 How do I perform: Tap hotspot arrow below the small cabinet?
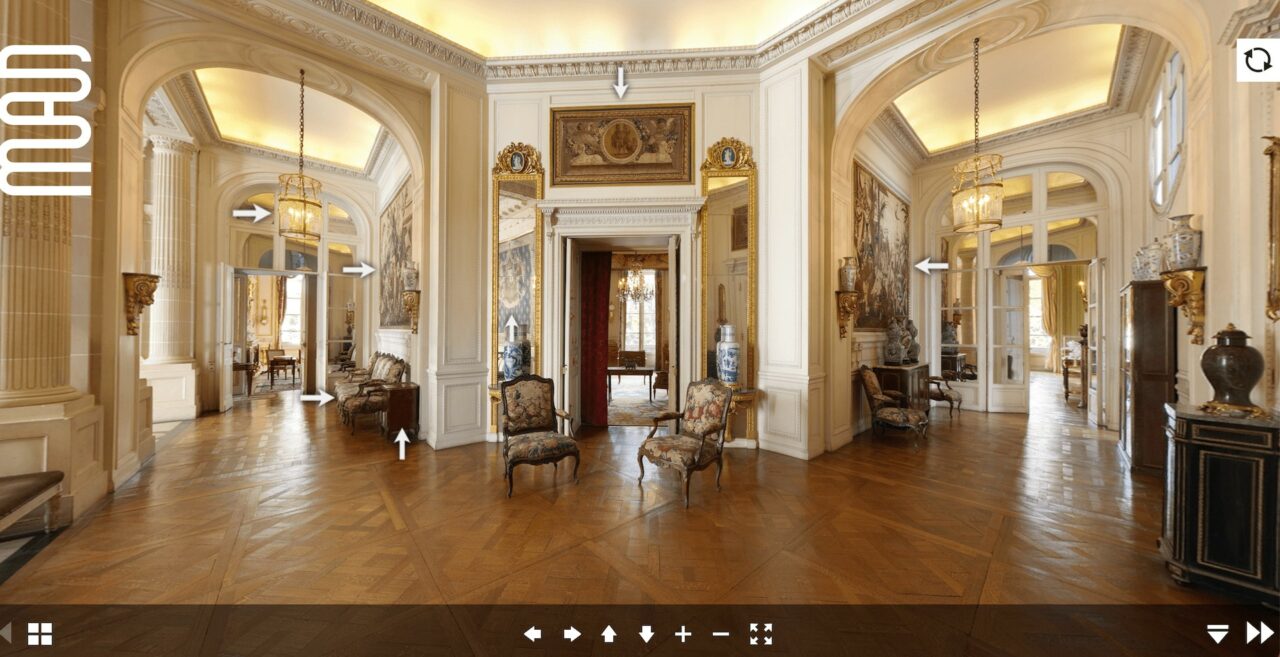[x=402, y=443]
